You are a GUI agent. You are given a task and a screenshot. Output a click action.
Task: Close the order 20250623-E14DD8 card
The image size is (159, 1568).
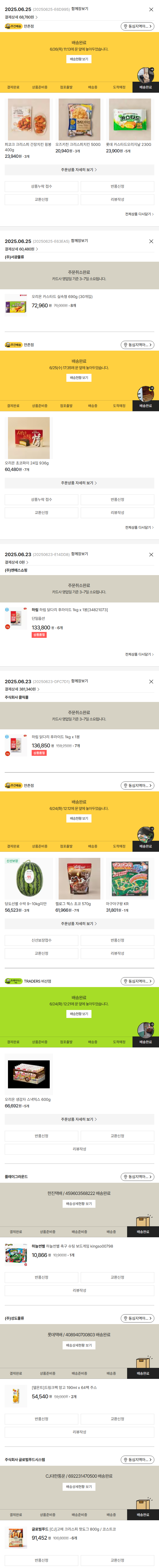point(151,554)
